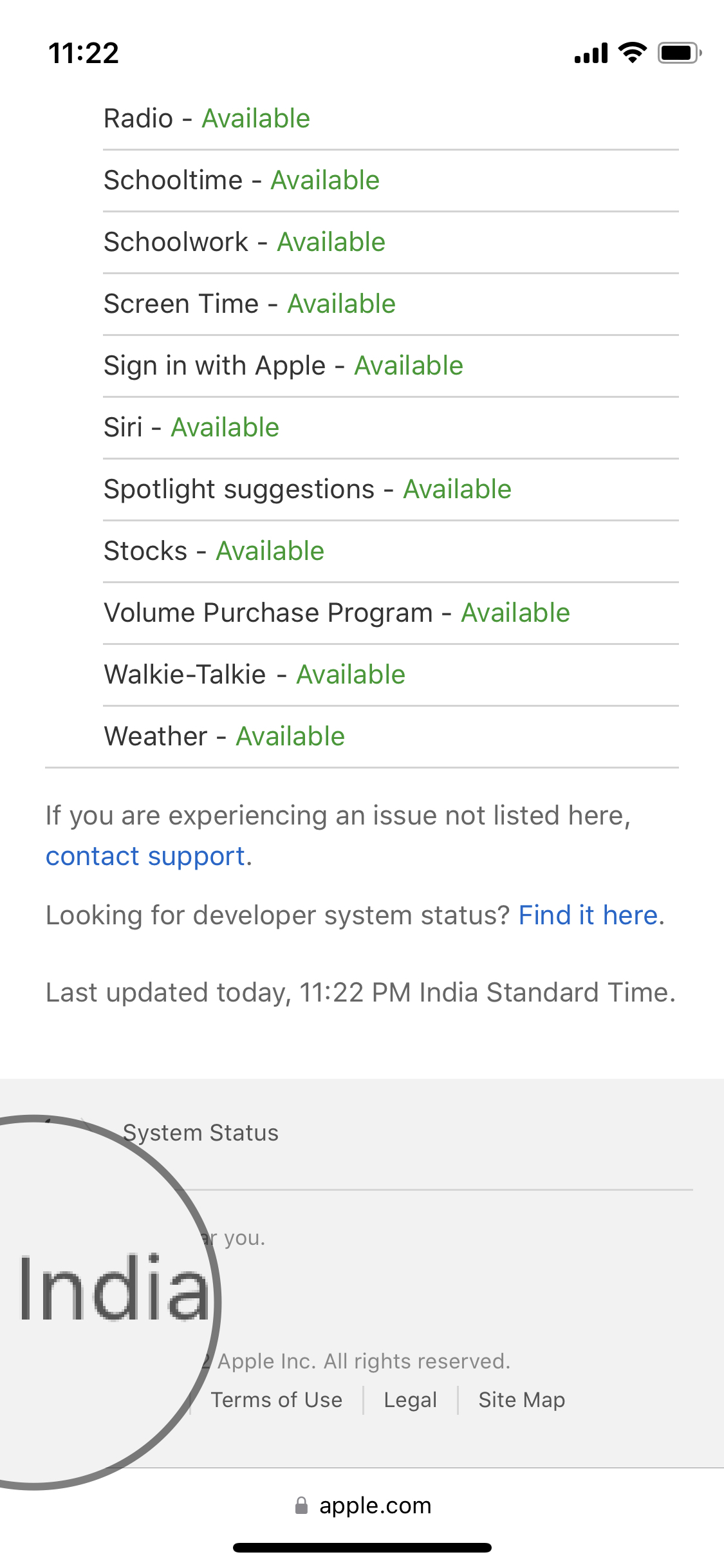The image size is (724, 1568).
Task: Open the contact support link
Action: [145, 856]
